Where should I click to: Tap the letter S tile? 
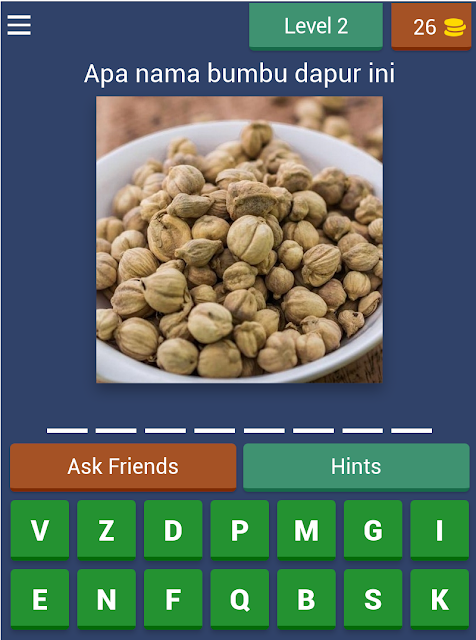tap(373, 599)
